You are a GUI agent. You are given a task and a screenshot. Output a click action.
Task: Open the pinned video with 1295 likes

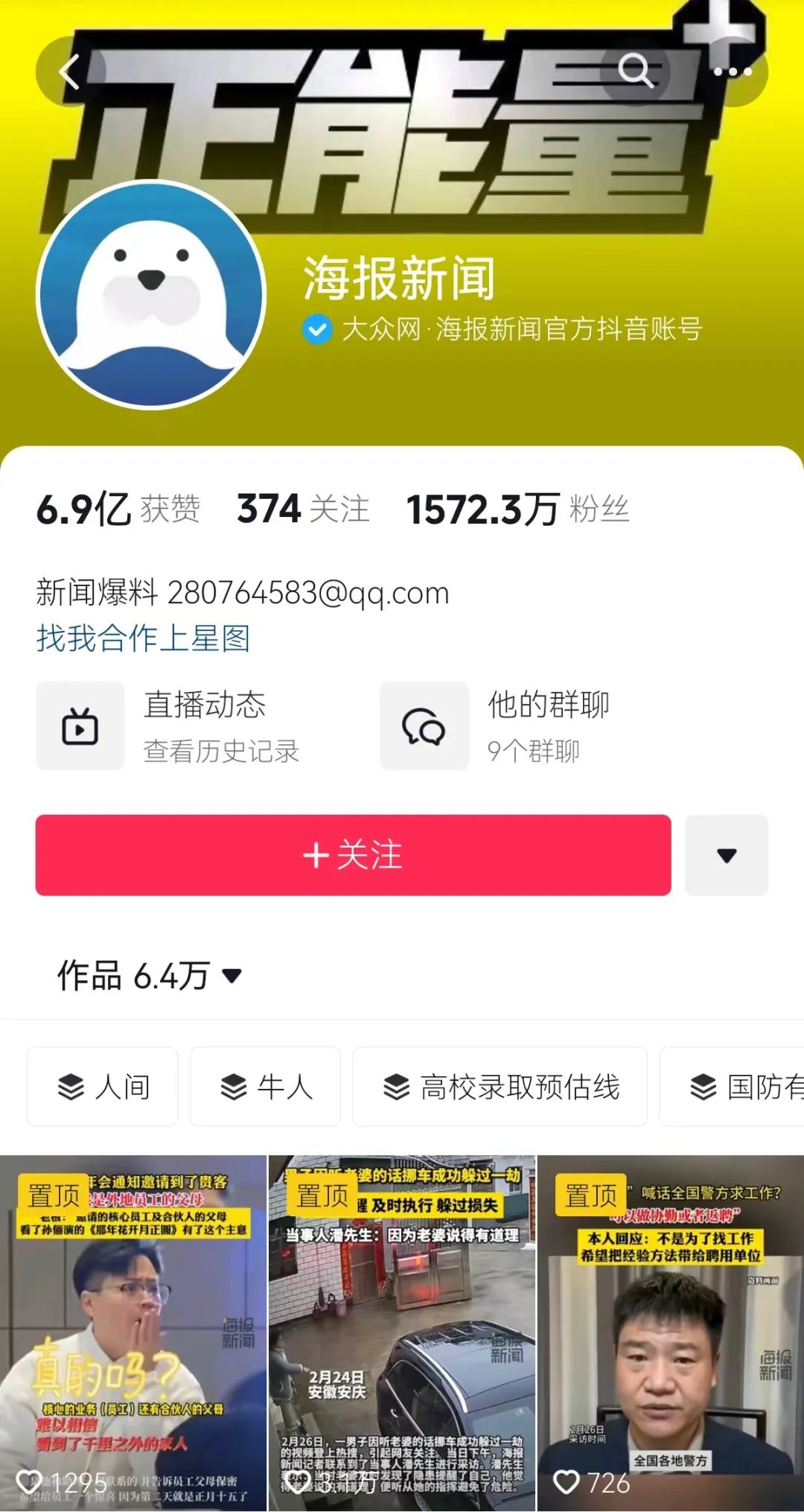(x=133, y=1333)
